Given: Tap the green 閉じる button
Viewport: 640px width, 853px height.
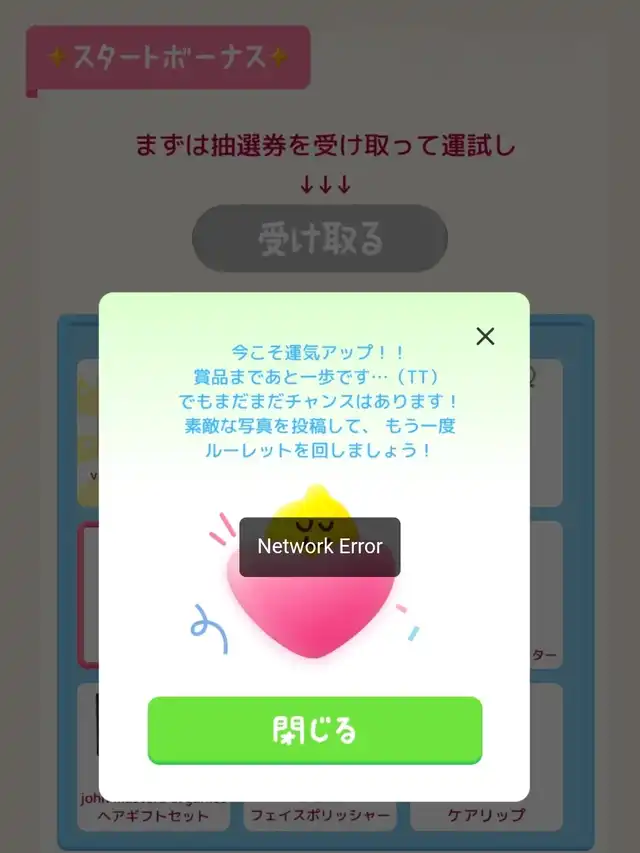Looking at the screenshot, I should click(x=315, y=730).
